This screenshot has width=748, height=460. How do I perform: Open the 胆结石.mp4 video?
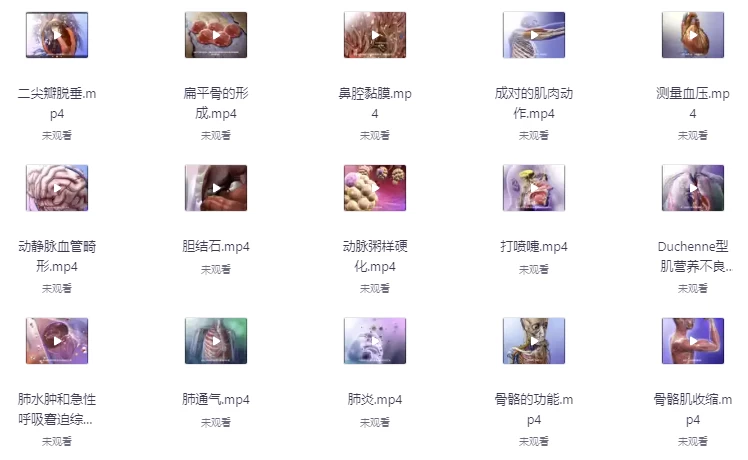pyautogui.click(x=216, y=188)
